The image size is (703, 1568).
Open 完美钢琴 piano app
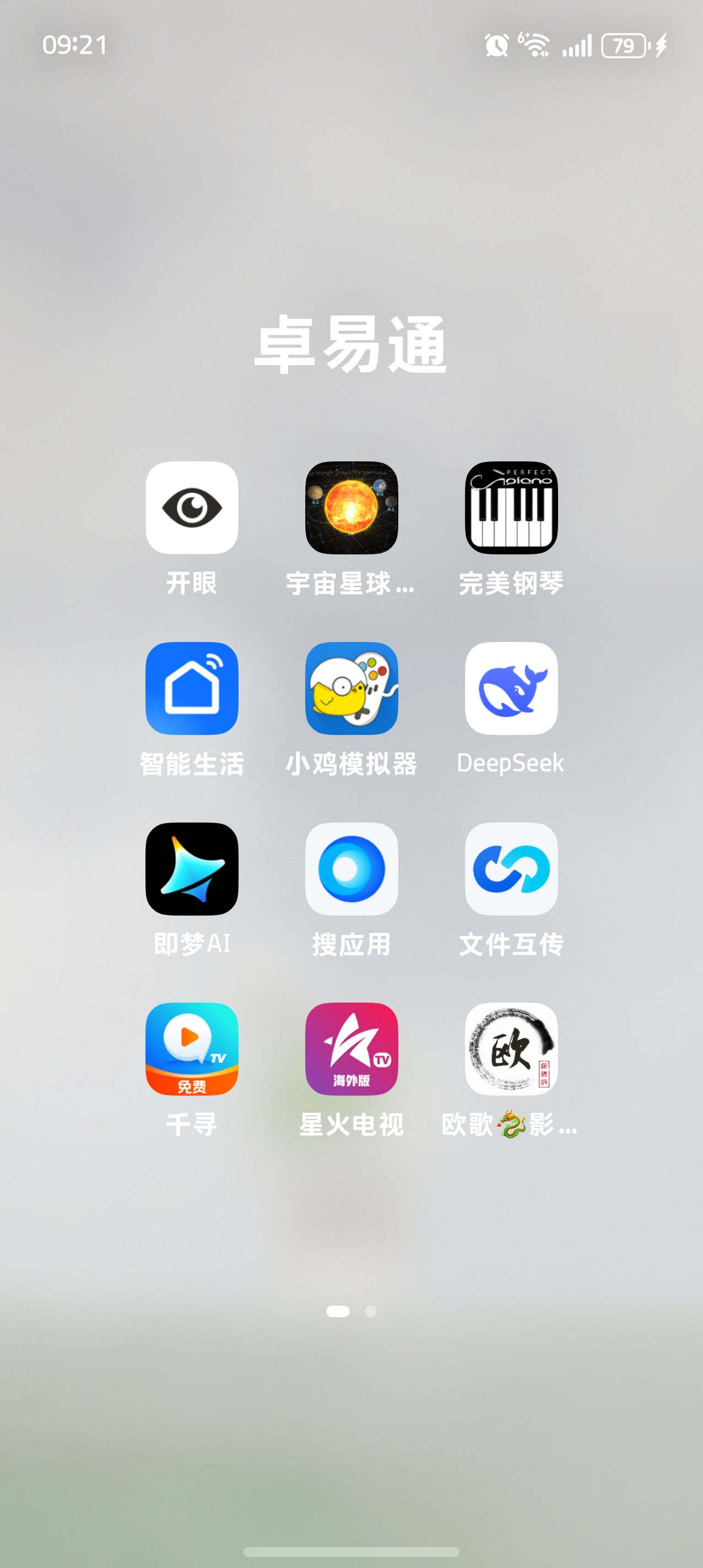click(512, 509)
